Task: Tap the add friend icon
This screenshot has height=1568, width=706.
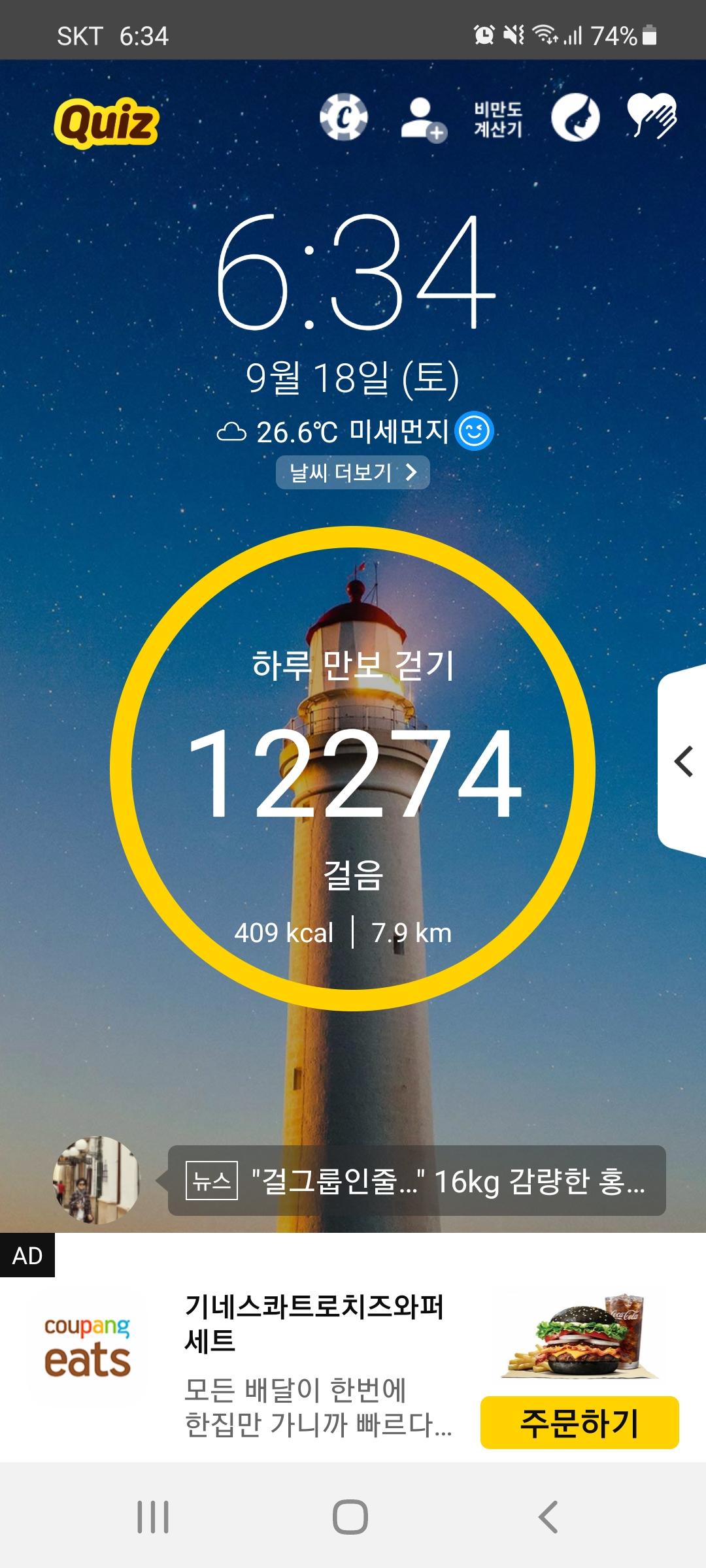Action: (422, 119)
